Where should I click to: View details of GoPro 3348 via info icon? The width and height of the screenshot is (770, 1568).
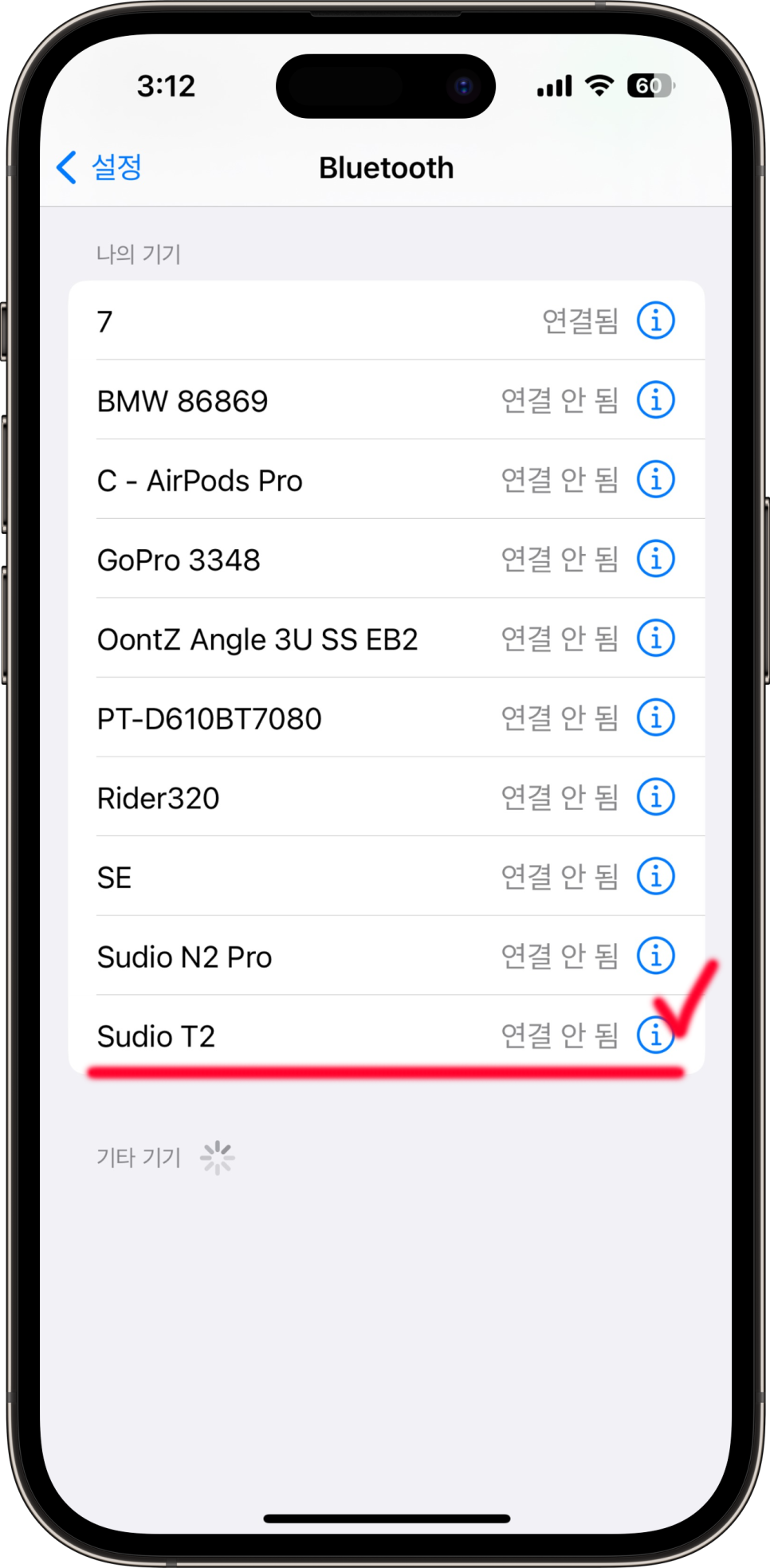coord(655,558)
